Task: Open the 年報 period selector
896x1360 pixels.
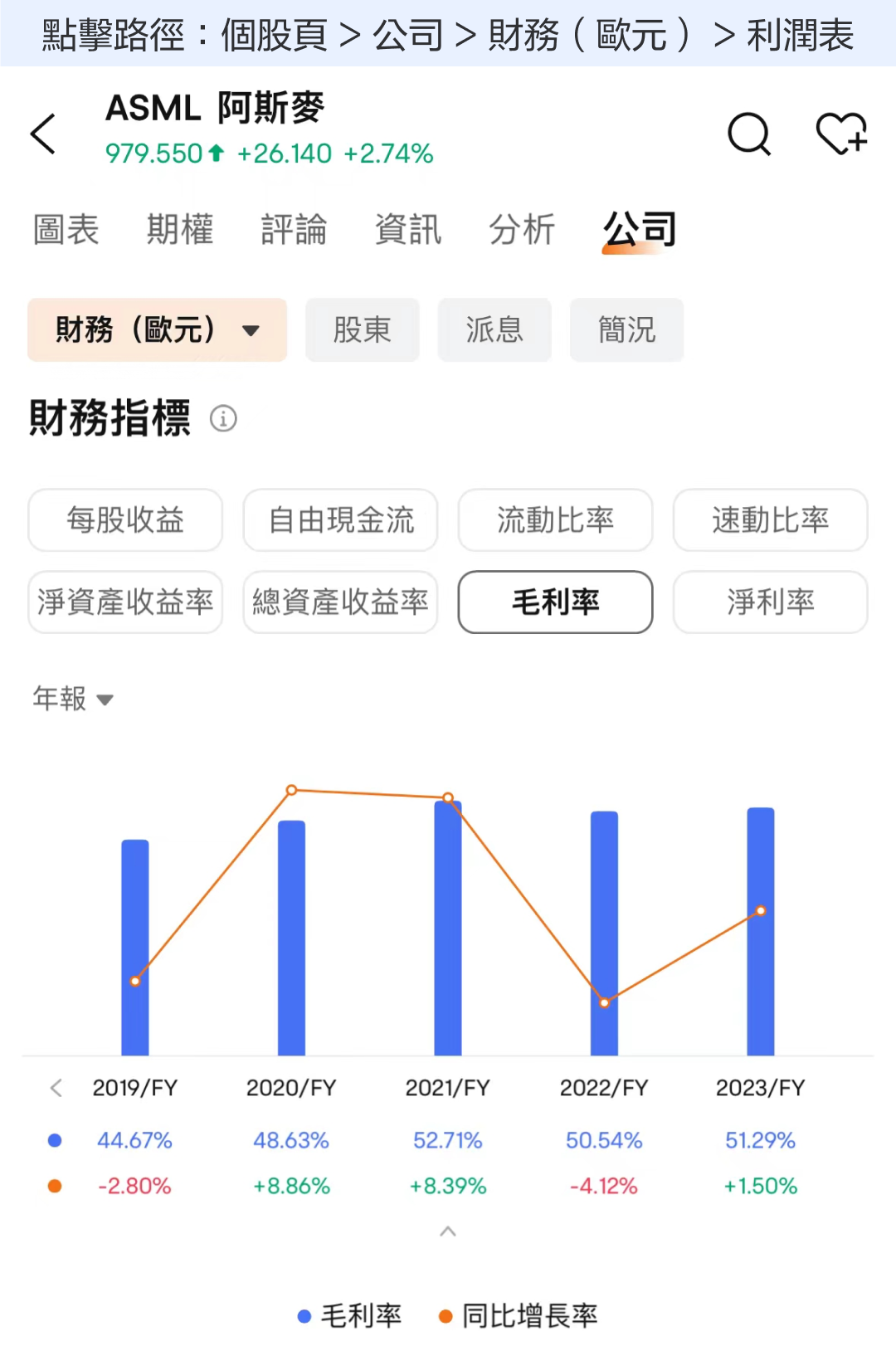Action: pos(73,699)
